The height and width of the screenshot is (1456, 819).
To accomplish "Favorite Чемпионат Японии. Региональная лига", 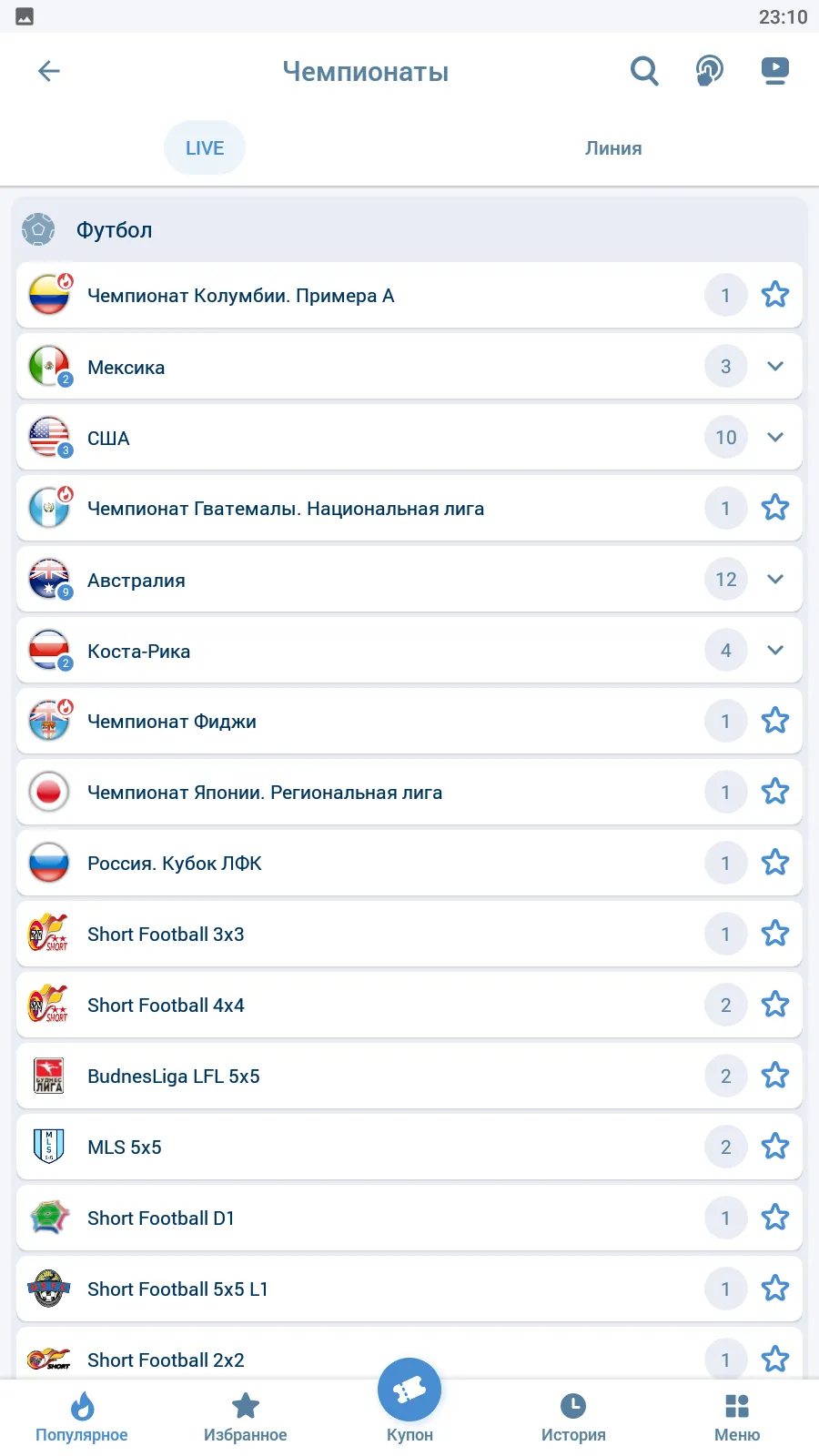I will 775,792.
